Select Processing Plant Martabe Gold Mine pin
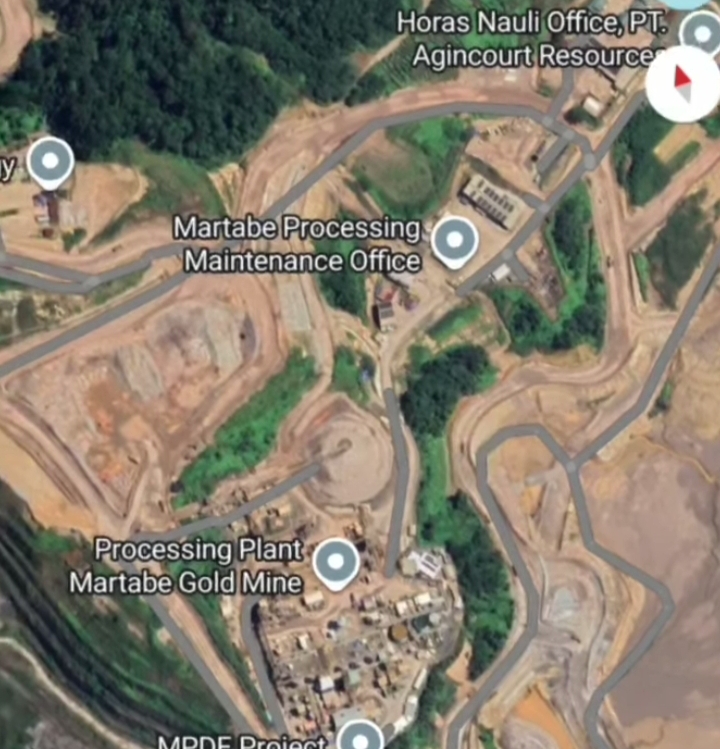The width and height of the screenshot is (720, 749). (x=336, y=562)
